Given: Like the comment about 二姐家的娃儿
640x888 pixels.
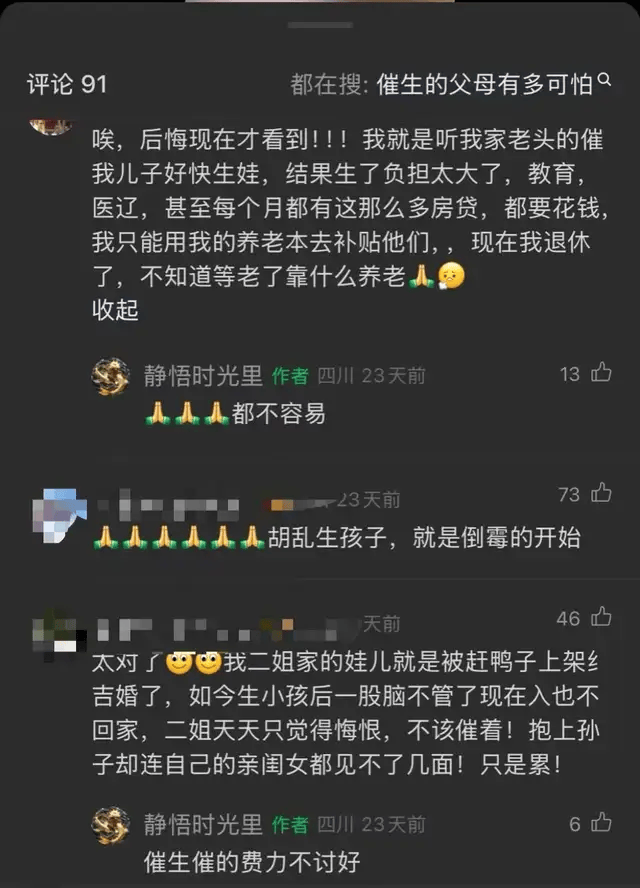Looking at the screenshot, I should (601, 617).
